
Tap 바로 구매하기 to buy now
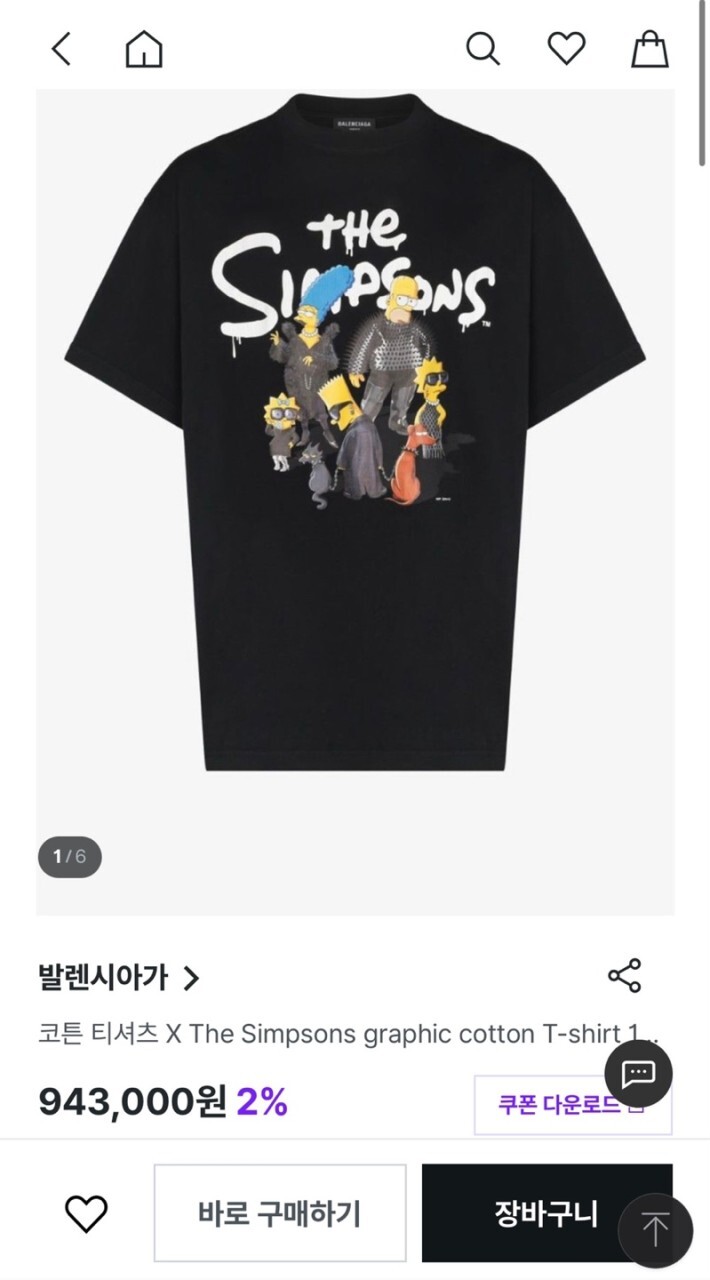click(x=280, y=1213)
